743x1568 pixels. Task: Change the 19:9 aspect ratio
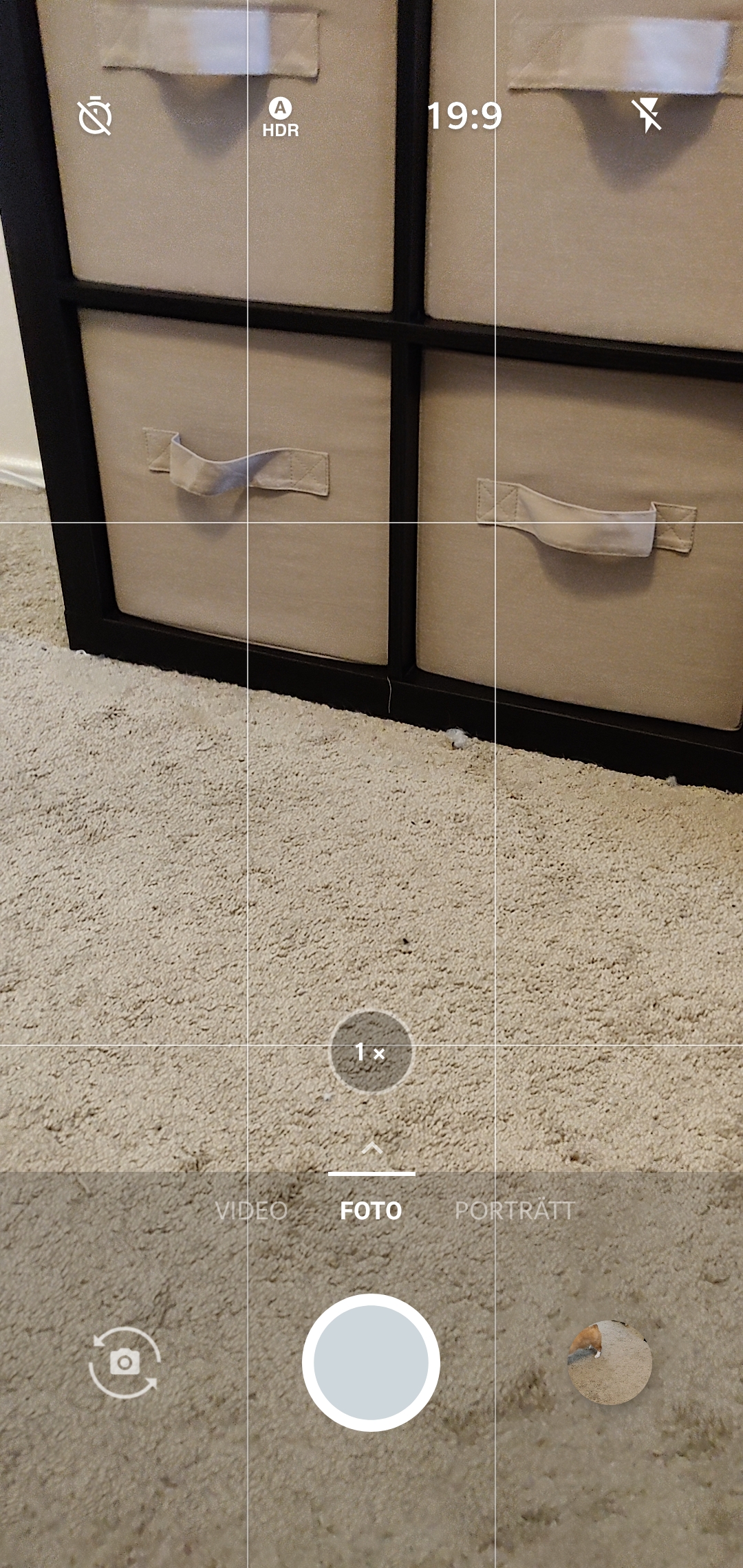(464, 116)
